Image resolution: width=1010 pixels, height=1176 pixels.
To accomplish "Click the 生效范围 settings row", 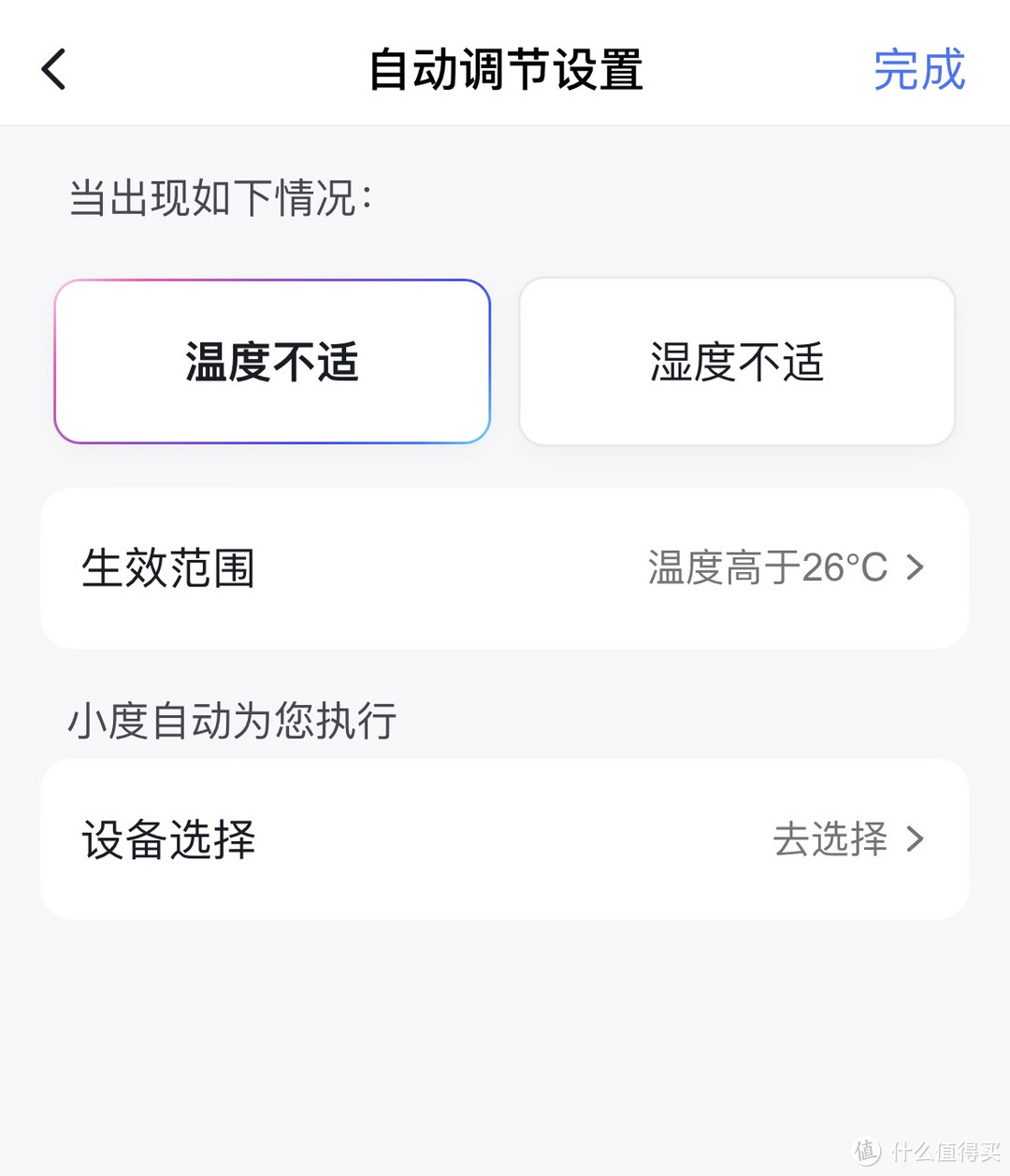I will tap(505, 567).
